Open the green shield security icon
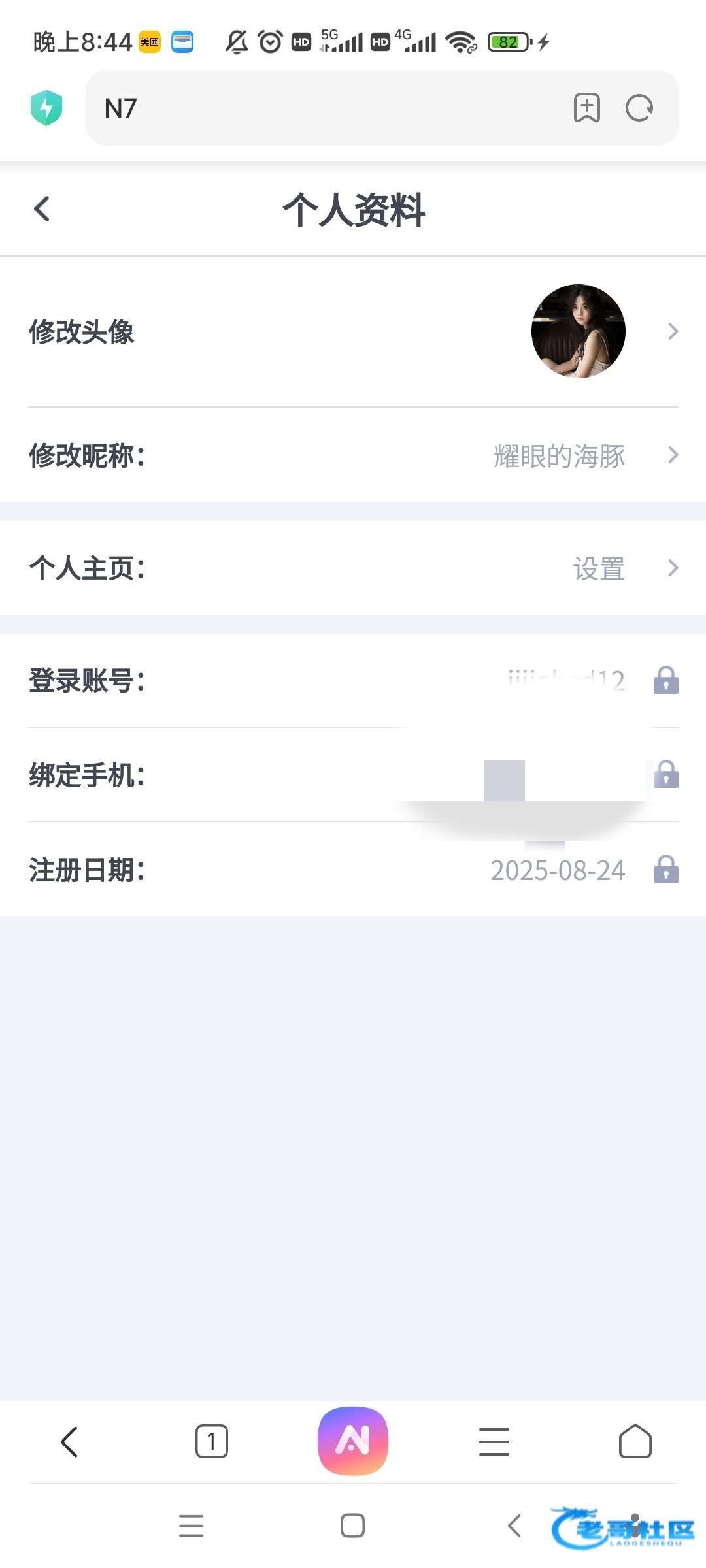The image size is (706, 1568). coord(46,108)
